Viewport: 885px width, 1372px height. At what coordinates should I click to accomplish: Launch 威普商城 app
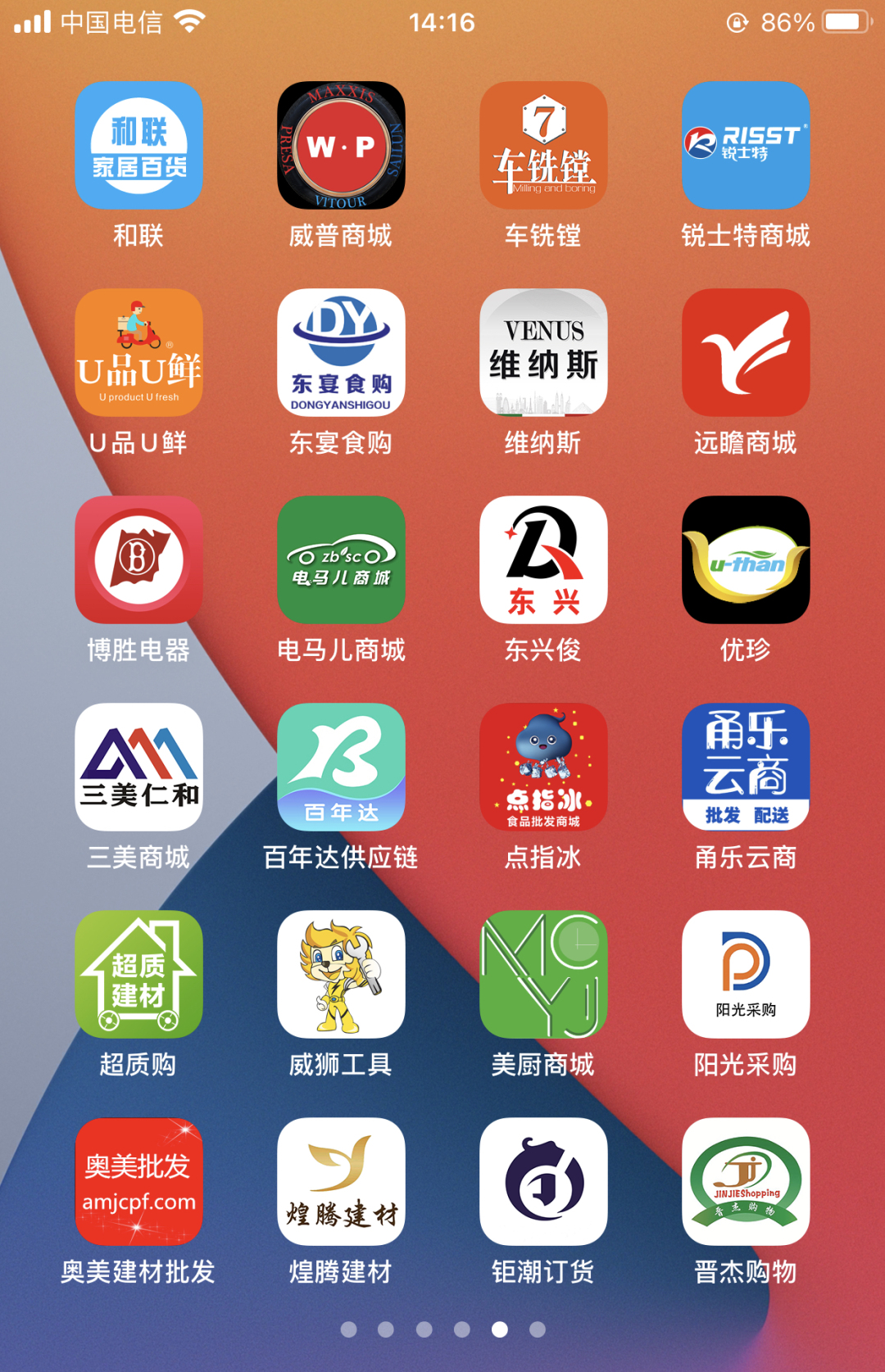pos(341,145)
